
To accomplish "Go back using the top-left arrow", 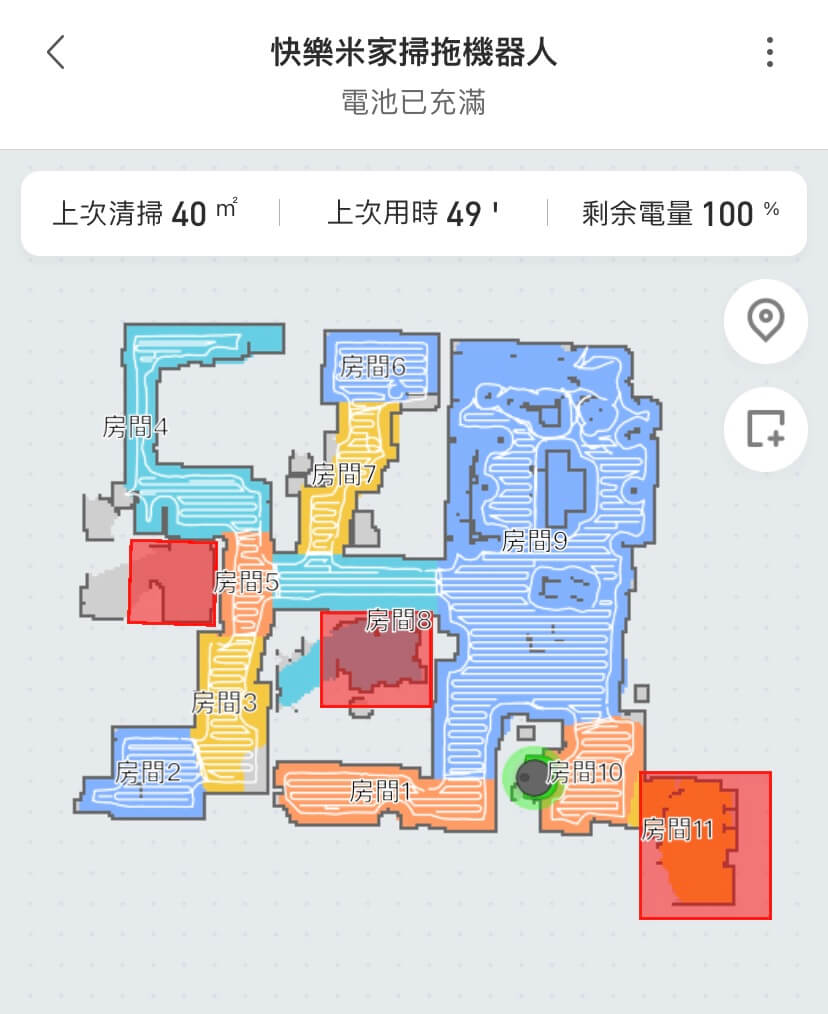I will (x=56, y=52).
